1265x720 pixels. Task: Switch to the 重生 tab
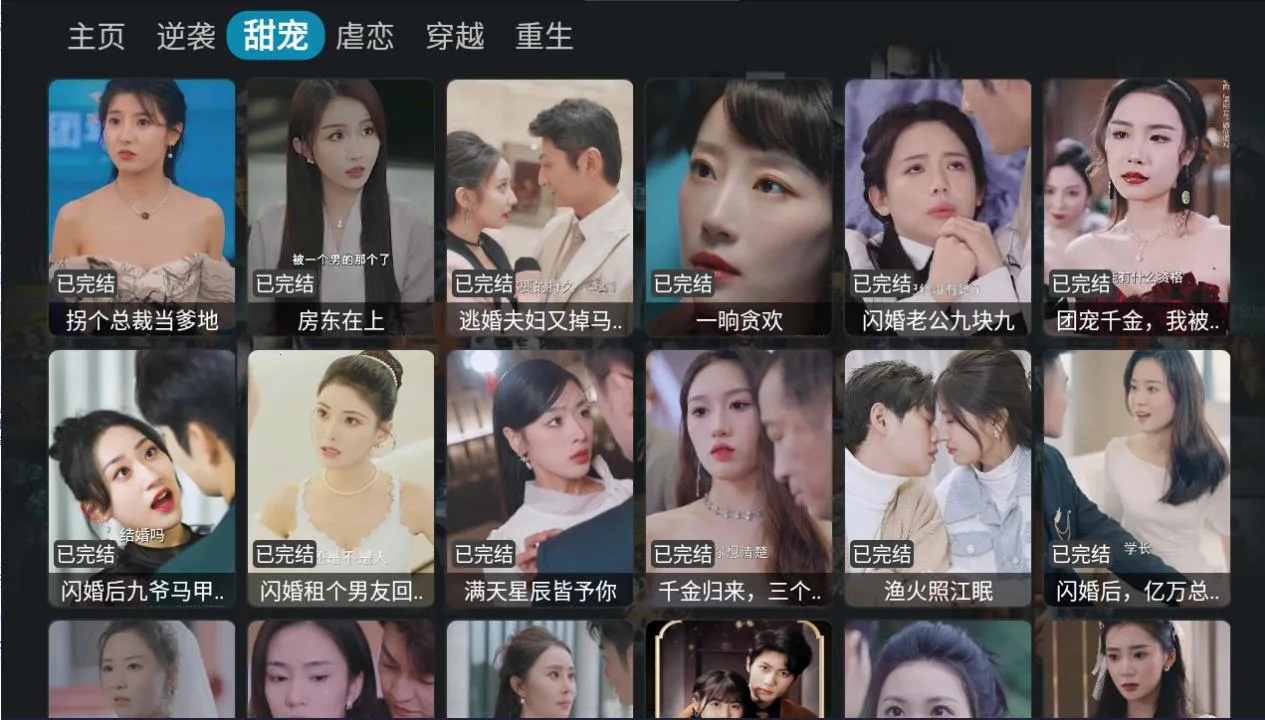click(544, 37)
